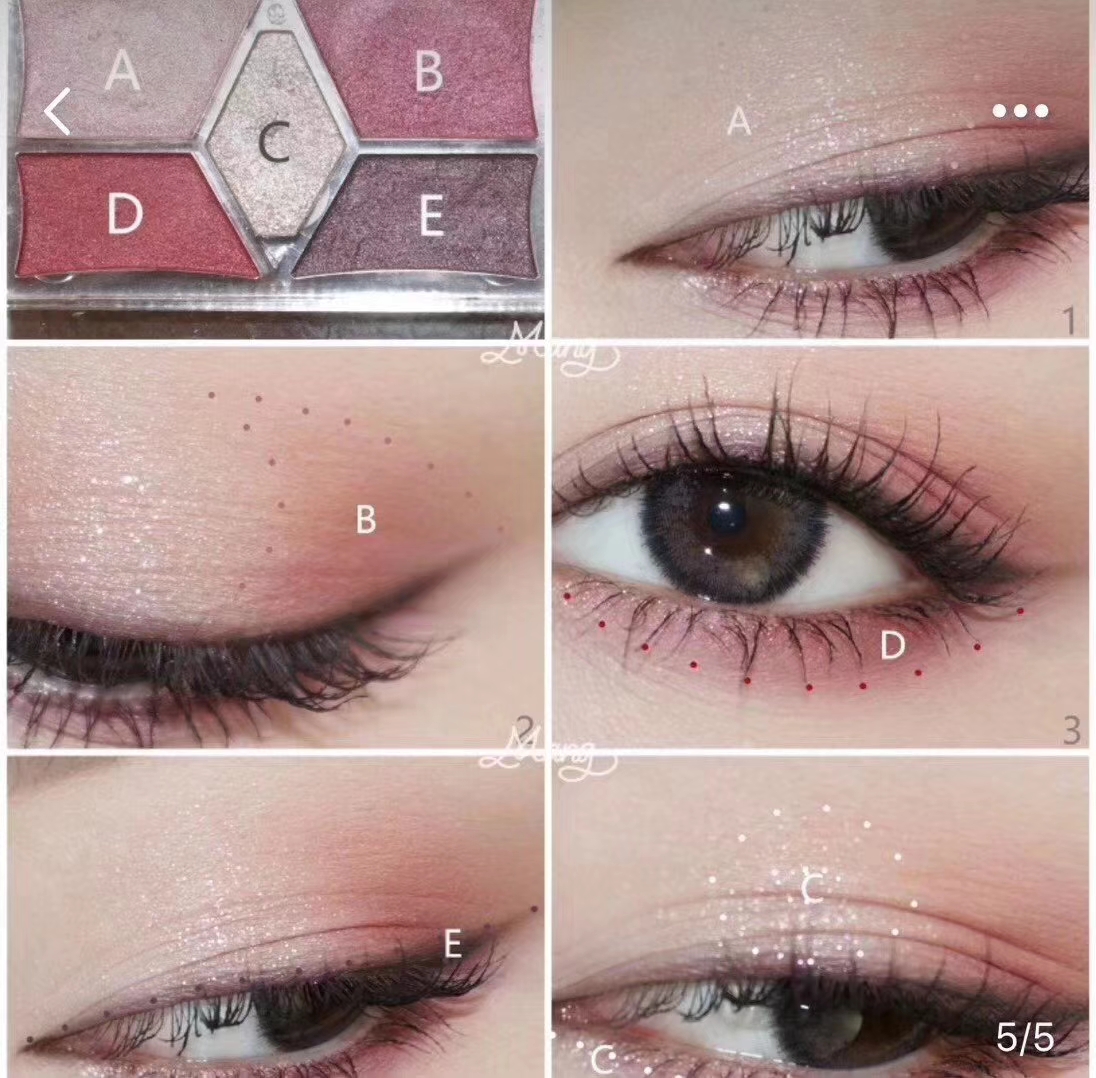Open the three-dot more options menu
This screenshot has width=1096, height=1078.
click(1020, 111)
